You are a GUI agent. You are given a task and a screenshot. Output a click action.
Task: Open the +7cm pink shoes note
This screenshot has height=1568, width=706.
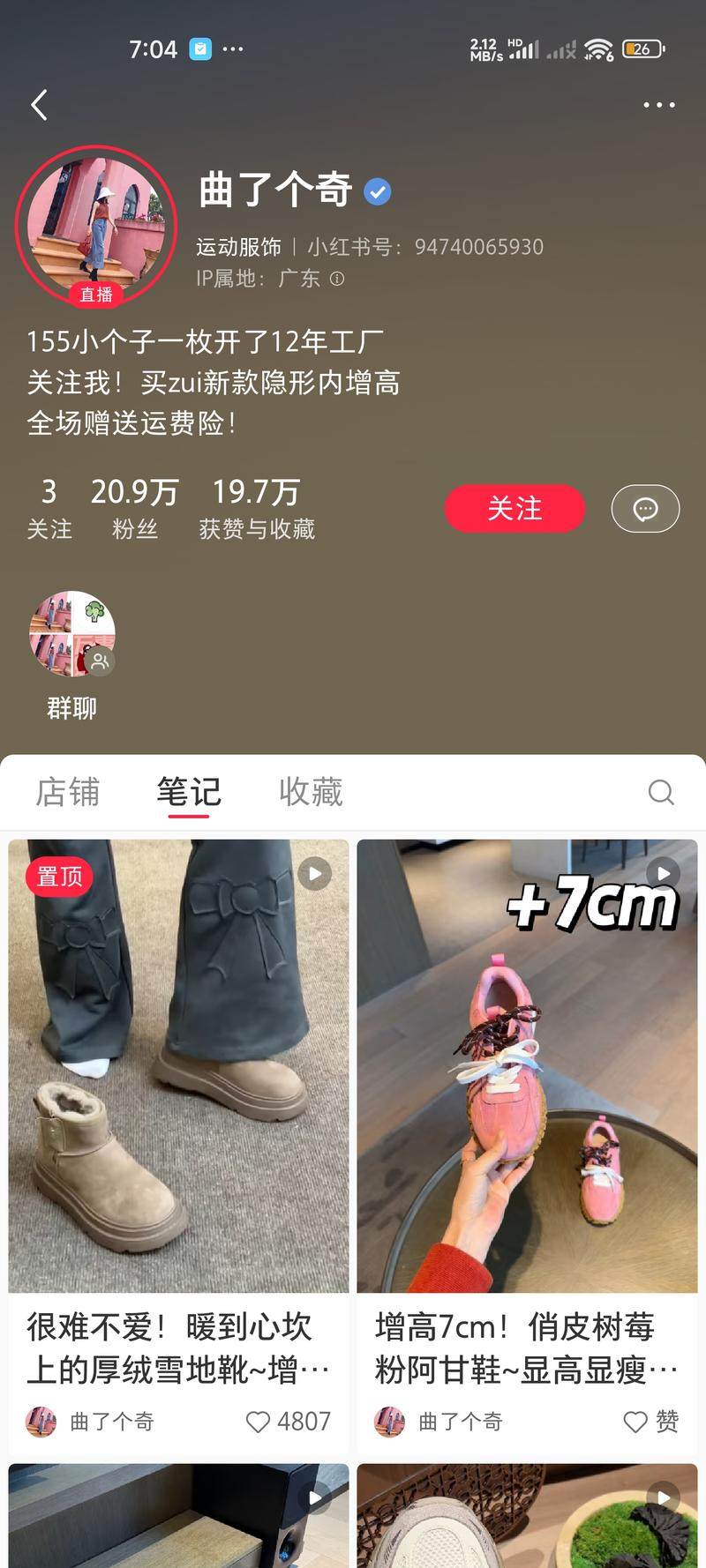point(527,1065)
